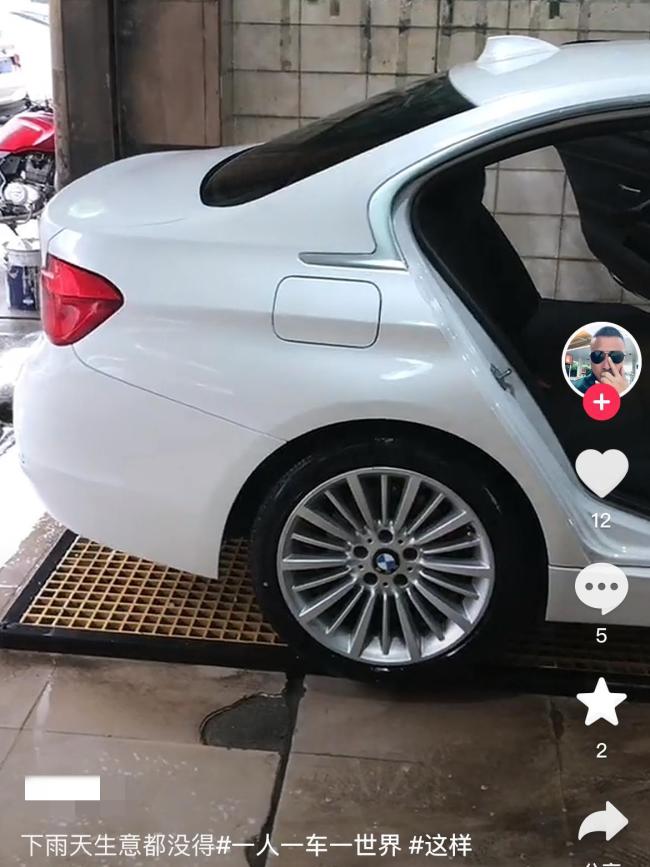
Task: Add this video to favorites with the star
Action: [x=601, y=703]
